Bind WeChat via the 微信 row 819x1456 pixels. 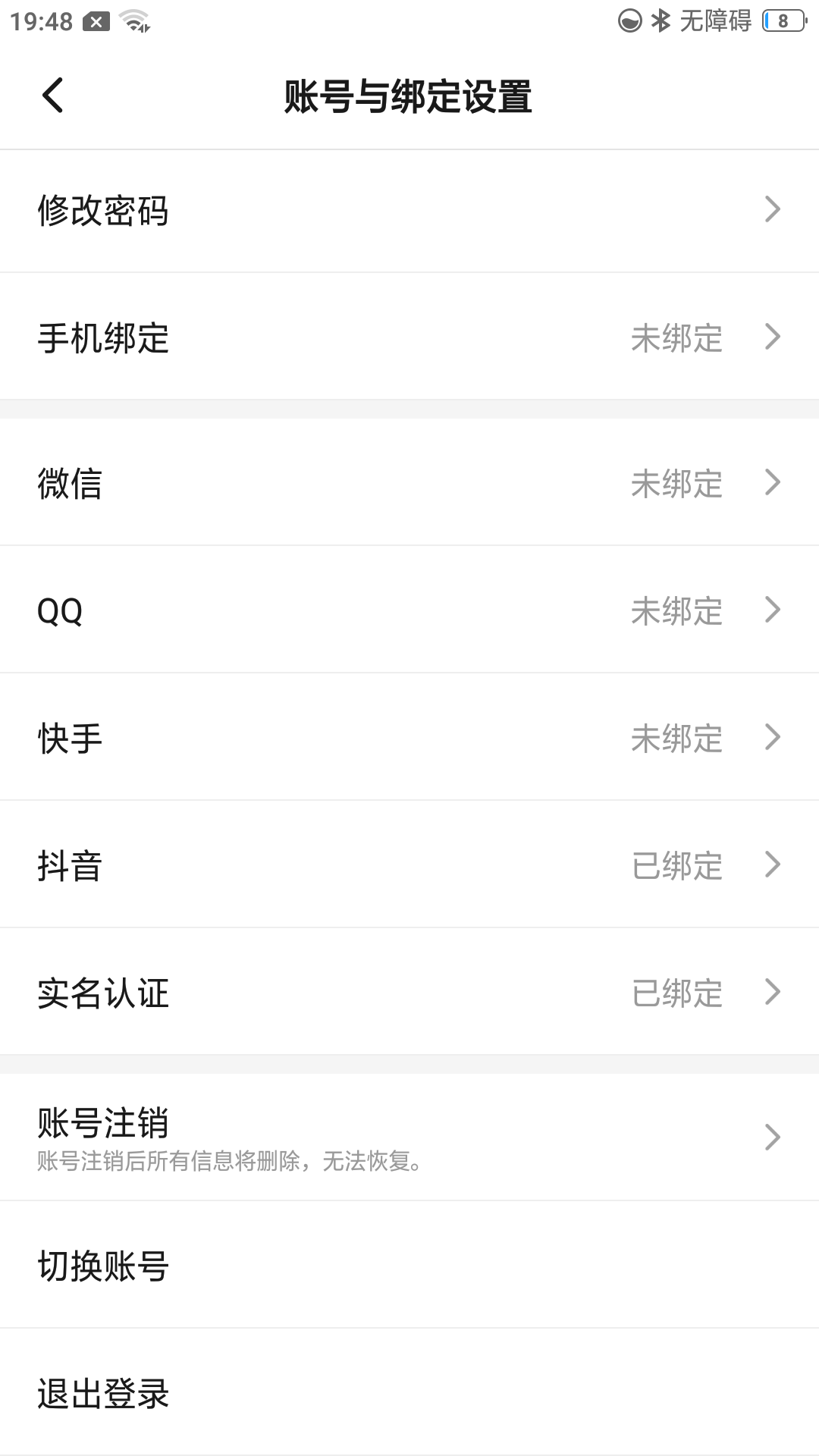(409, 482)
